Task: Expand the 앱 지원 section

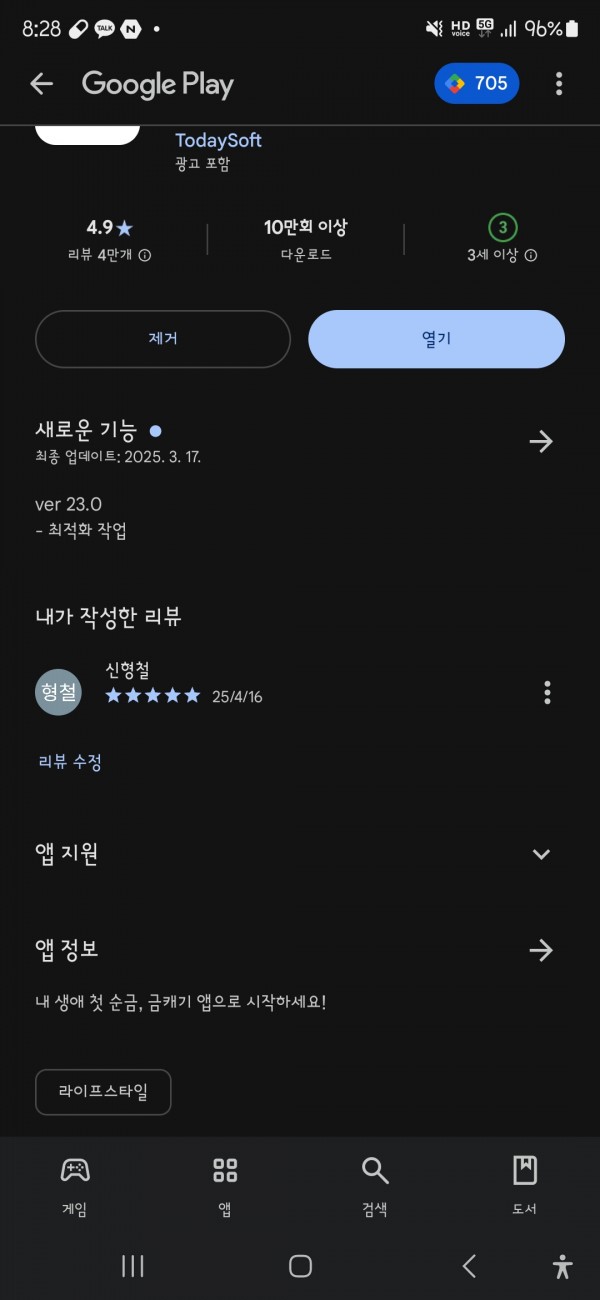Action: (541, 854)
